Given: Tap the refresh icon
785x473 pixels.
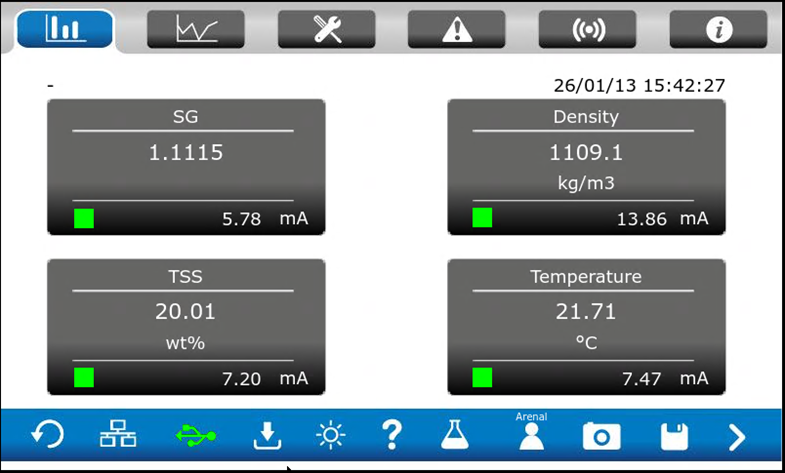Looking at the screenshot, I should tap(47, 435).
